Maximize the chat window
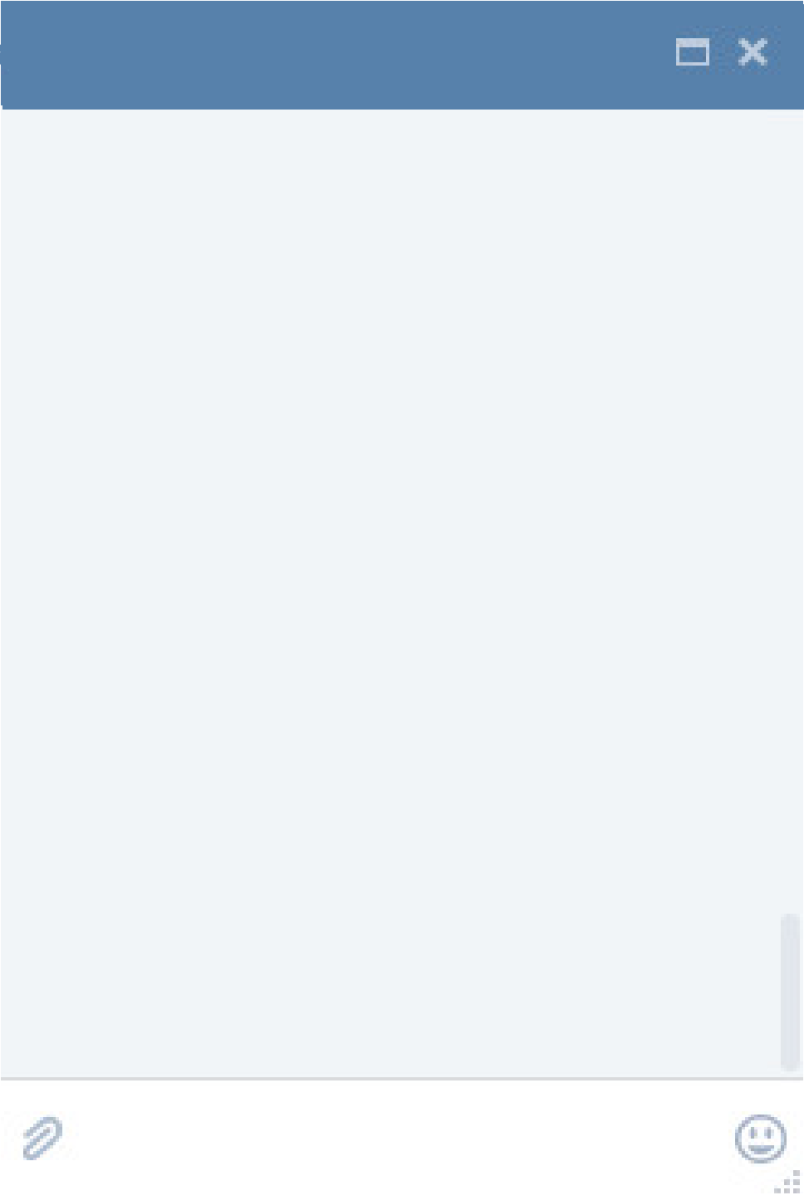 (692, 52)
